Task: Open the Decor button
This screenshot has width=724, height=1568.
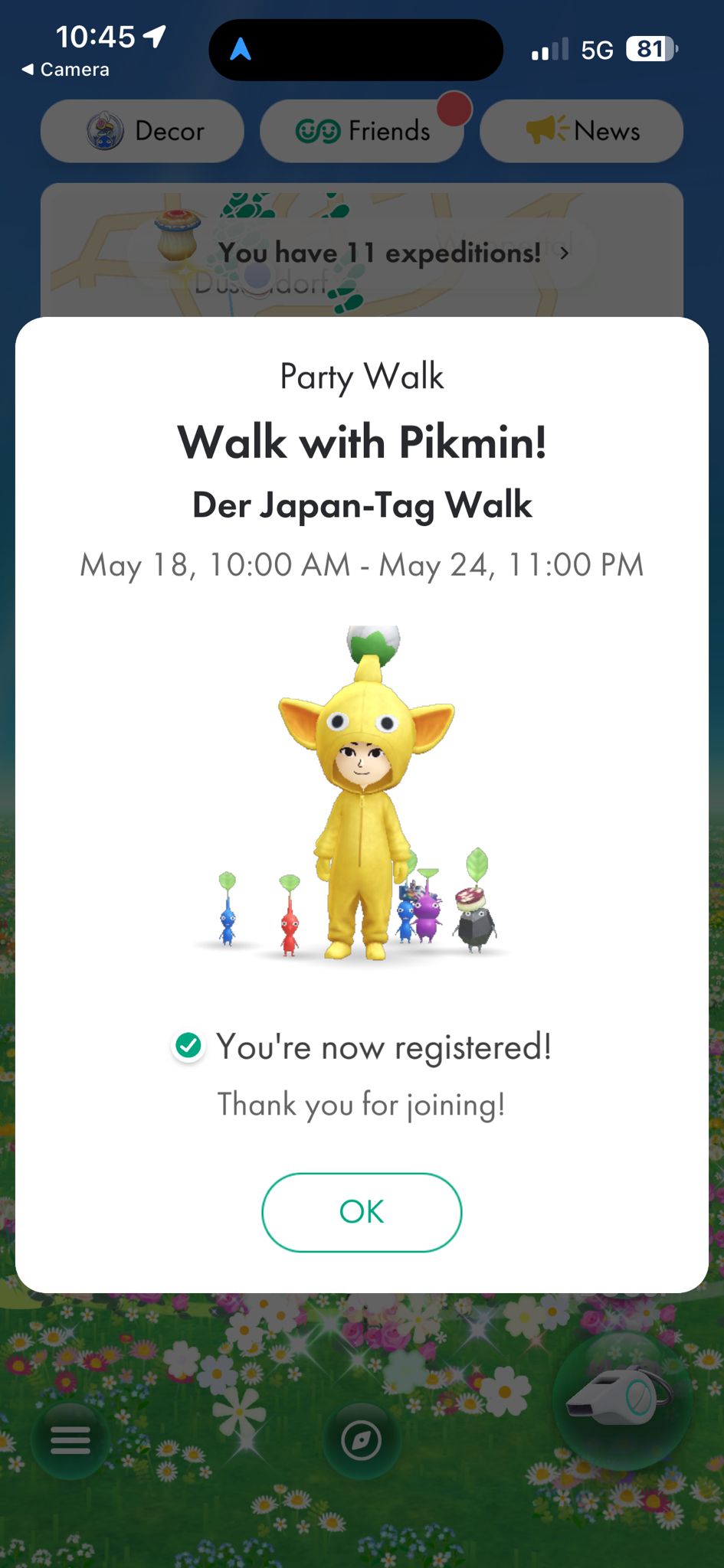Action: point(143,131)
